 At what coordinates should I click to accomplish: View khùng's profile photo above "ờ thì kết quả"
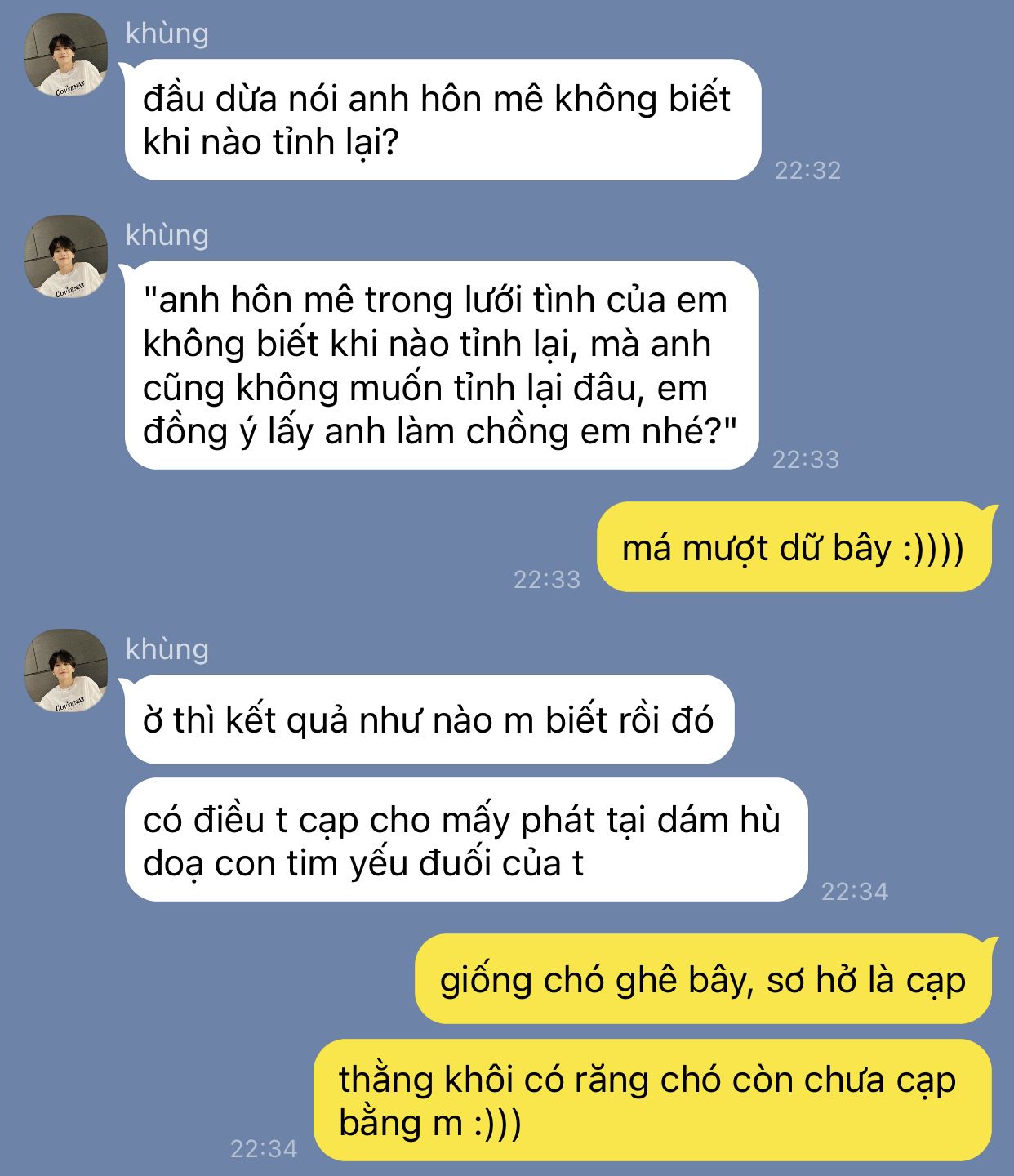(x=66, y=670)
